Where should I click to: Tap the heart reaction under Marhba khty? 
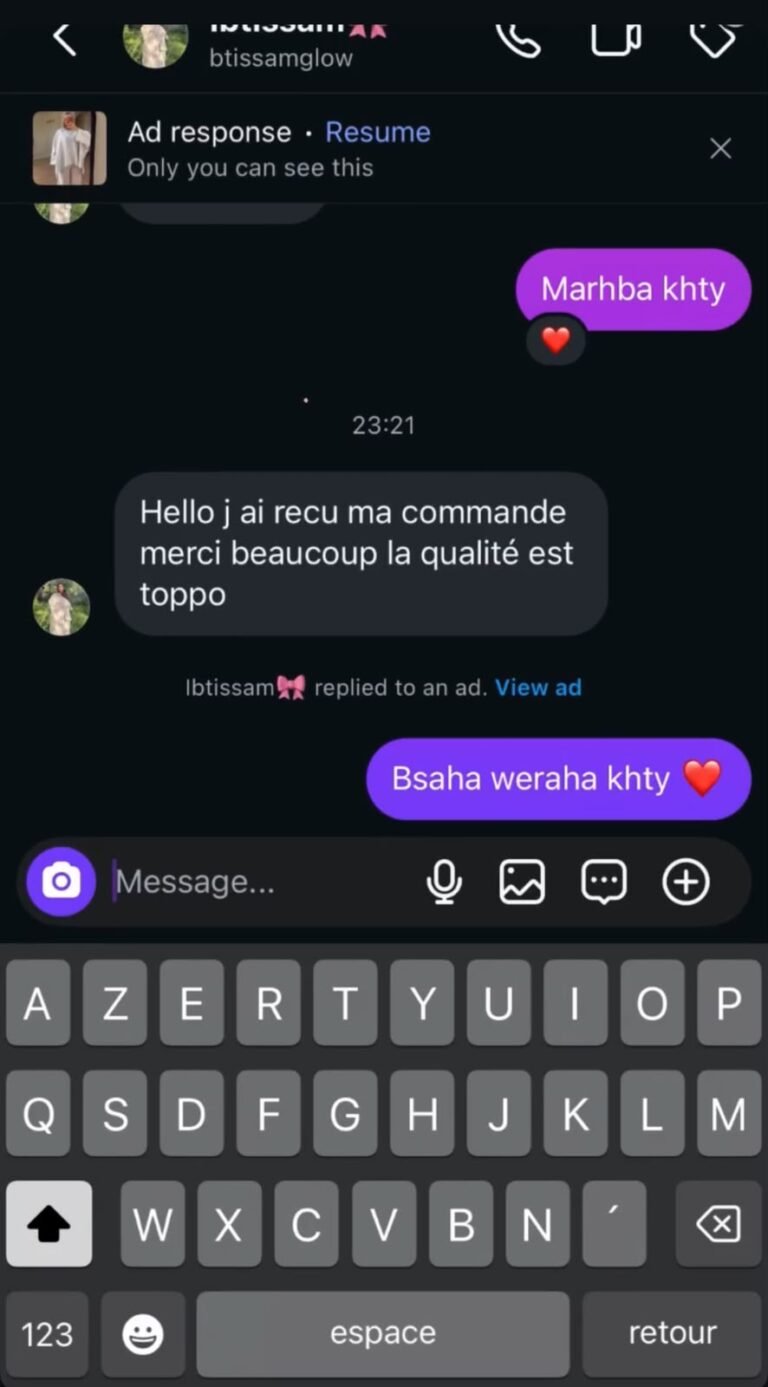coord(556,340)
